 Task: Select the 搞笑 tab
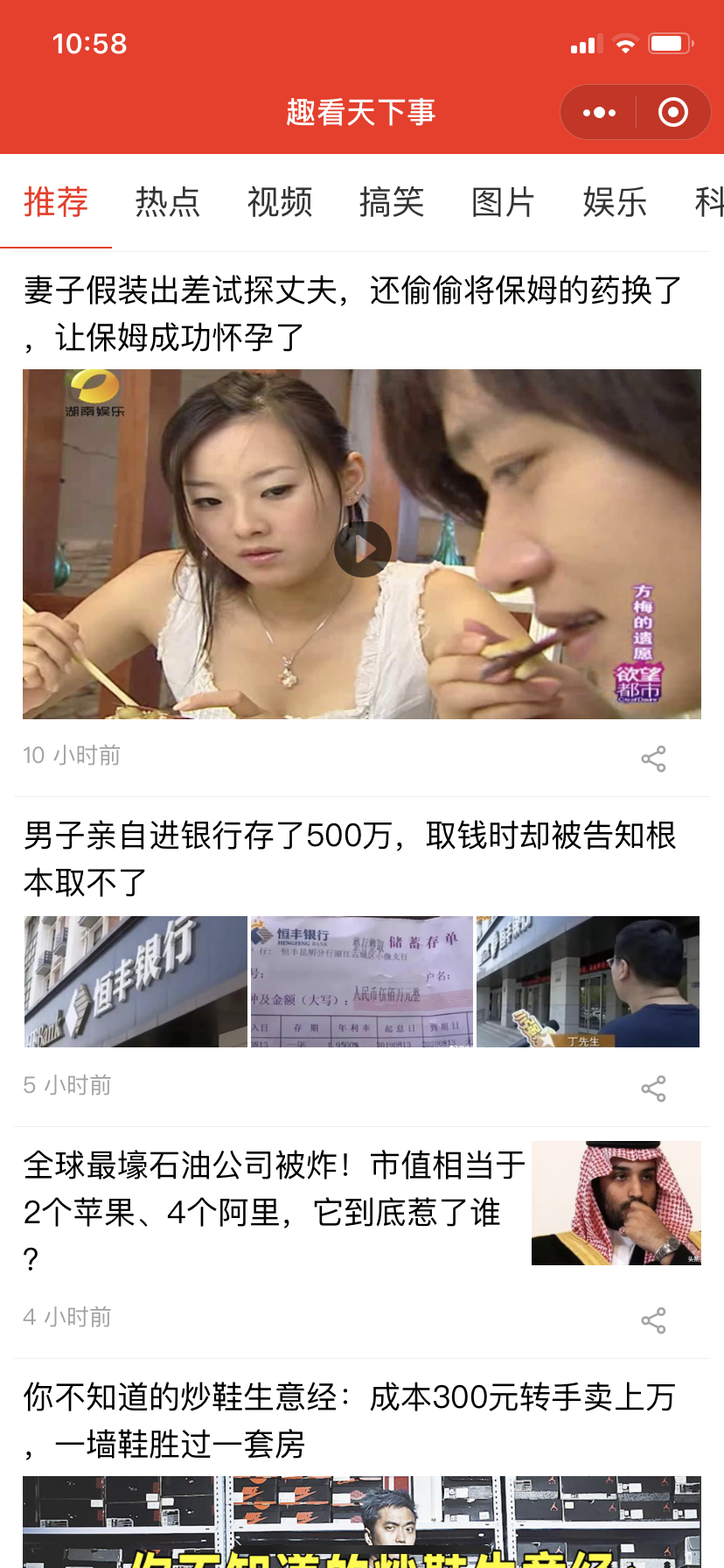(x=392, y=202)
